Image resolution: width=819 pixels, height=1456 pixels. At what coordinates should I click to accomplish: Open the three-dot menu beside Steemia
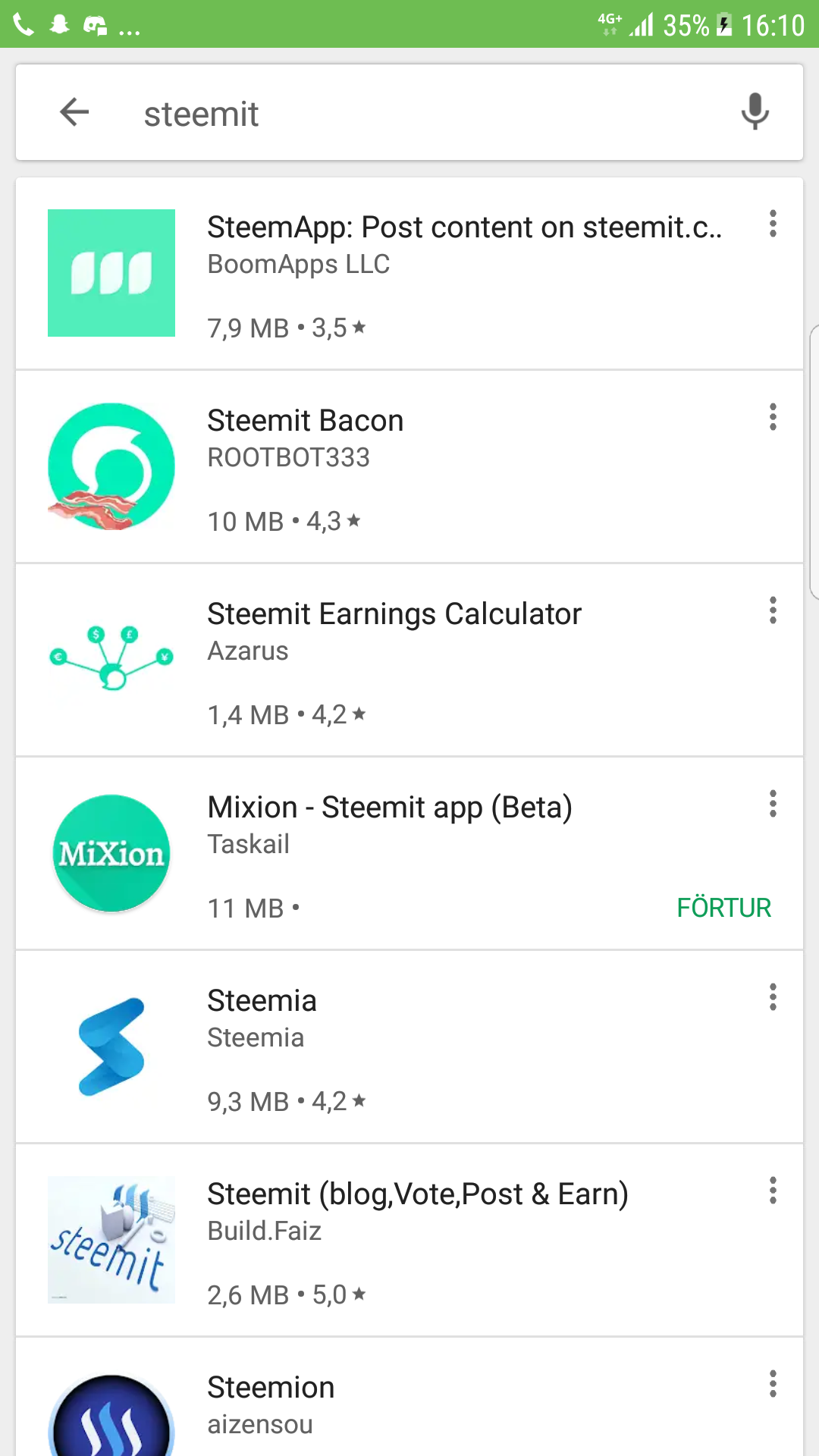[x=773, y=997]
